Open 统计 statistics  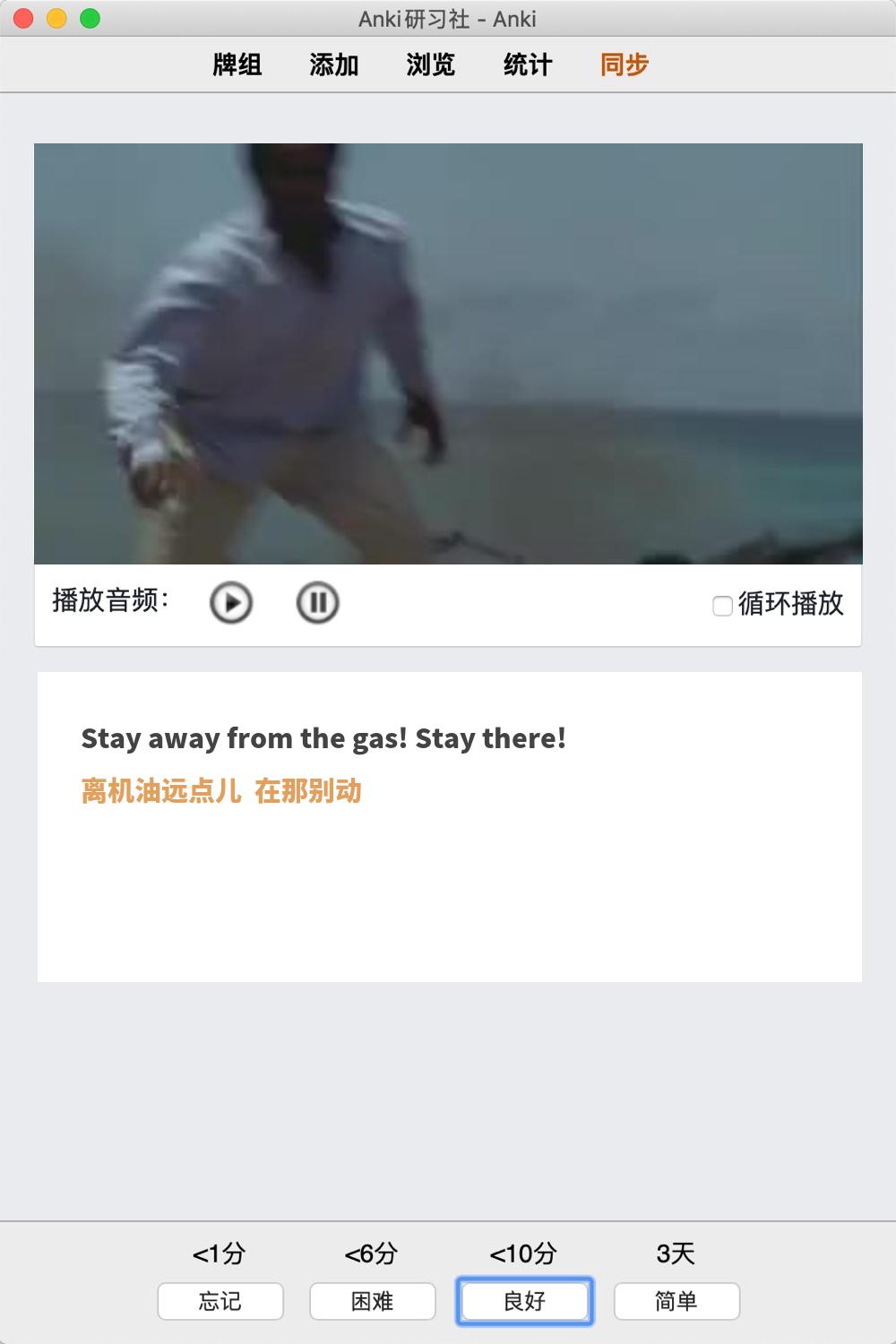[528, 65]
